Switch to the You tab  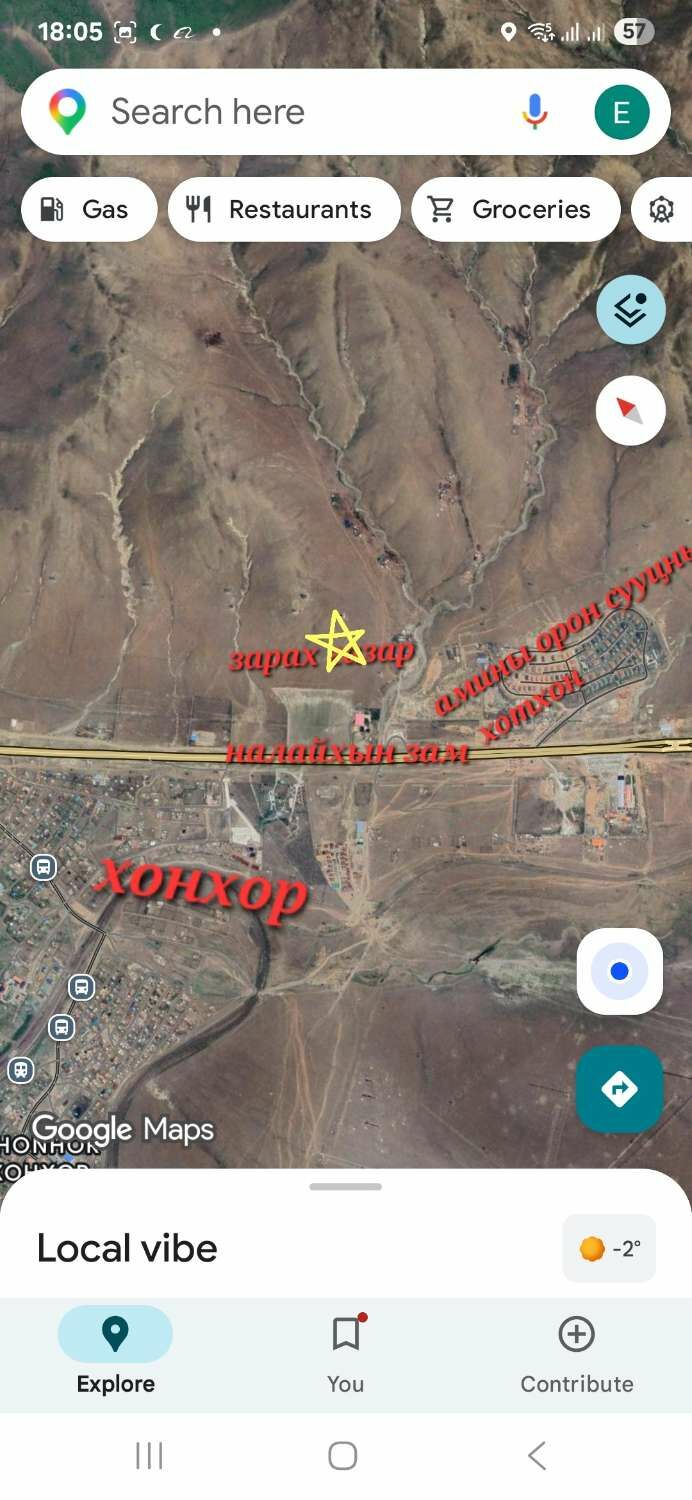point(345,1354)
